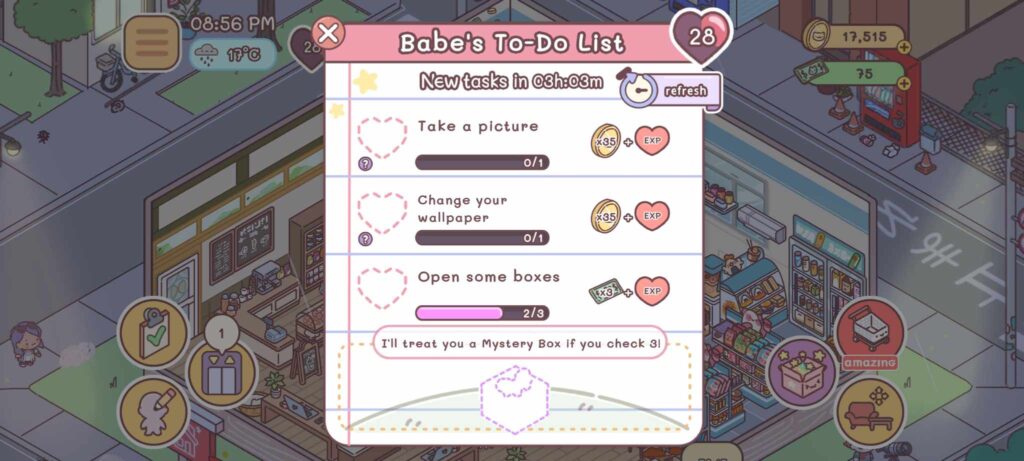Tap the help icon on Change your wallpaper
The image size is (1024, 461).
point(365,239)
